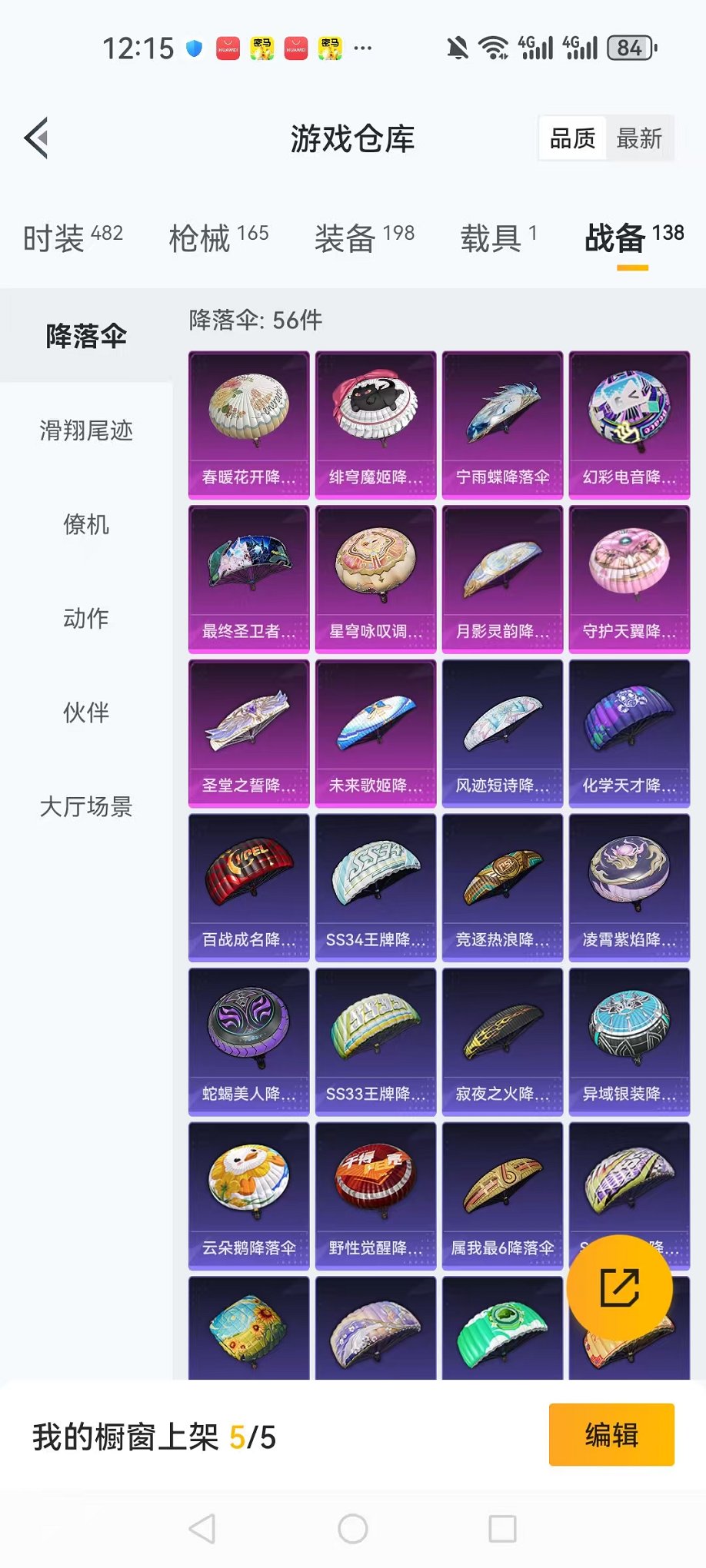Expand the 僚机 category section
Viewport: 706px width, 1568px height.
coord(85,526)
